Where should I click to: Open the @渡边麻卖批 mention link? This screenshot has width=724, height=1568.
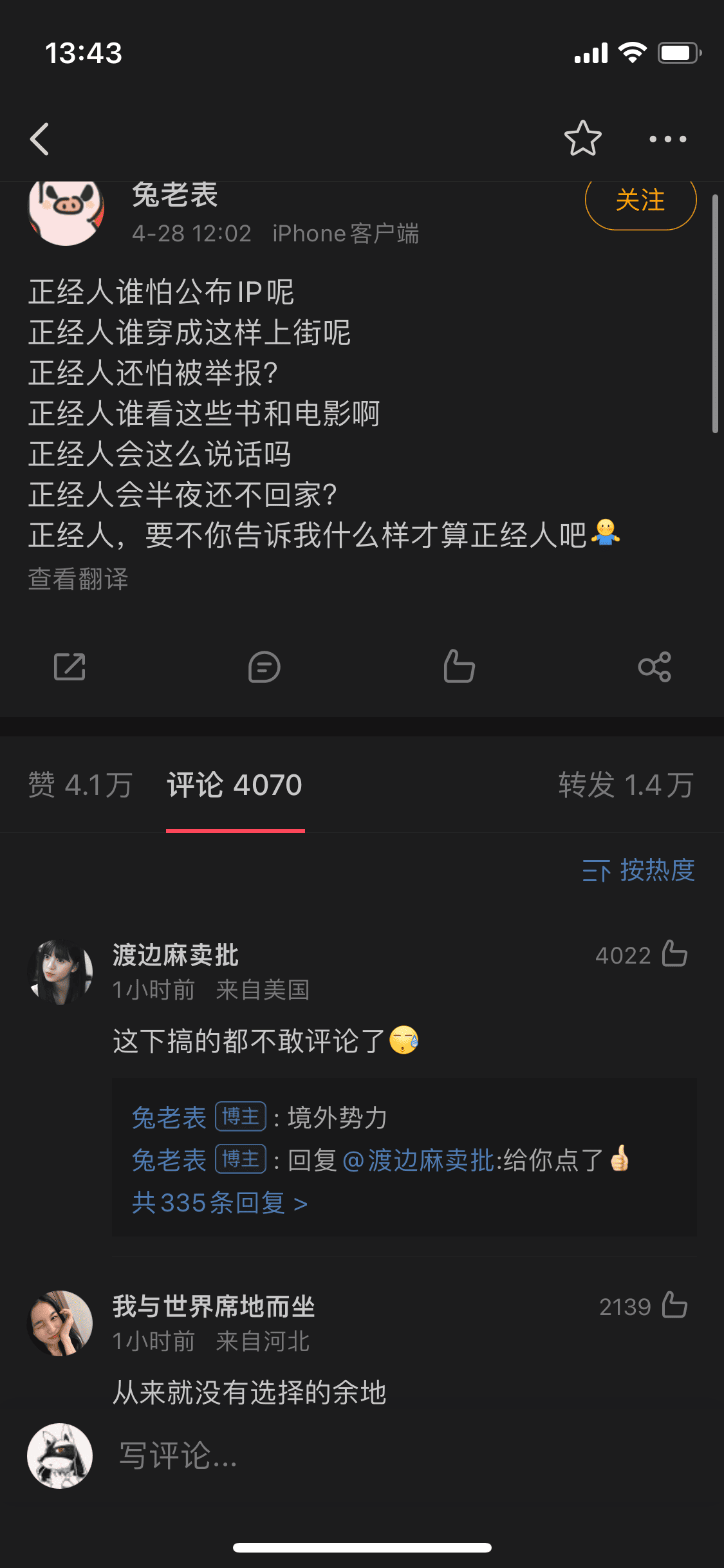[x=418, y=1160]
